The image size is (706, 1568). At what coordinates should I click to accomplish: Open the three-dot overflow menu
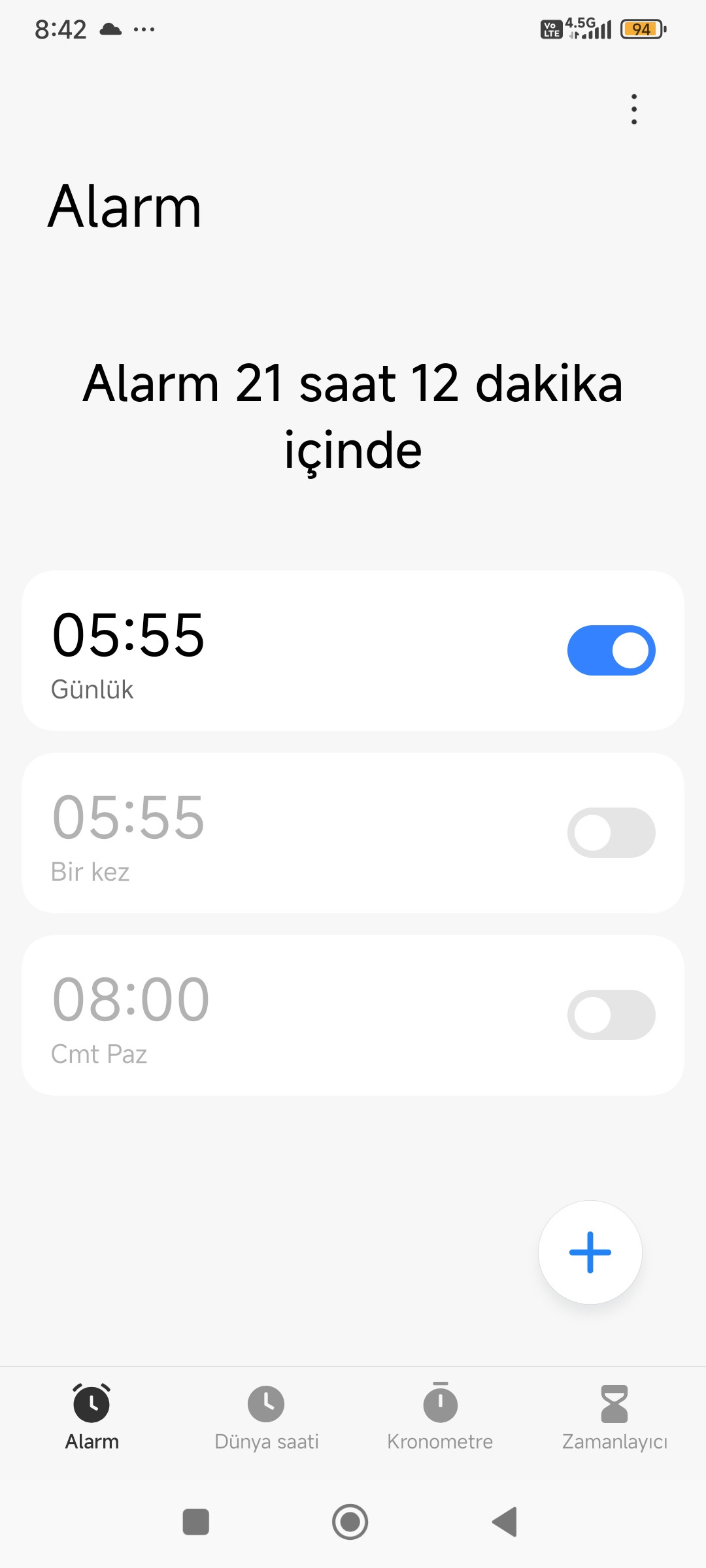(633, 109)
